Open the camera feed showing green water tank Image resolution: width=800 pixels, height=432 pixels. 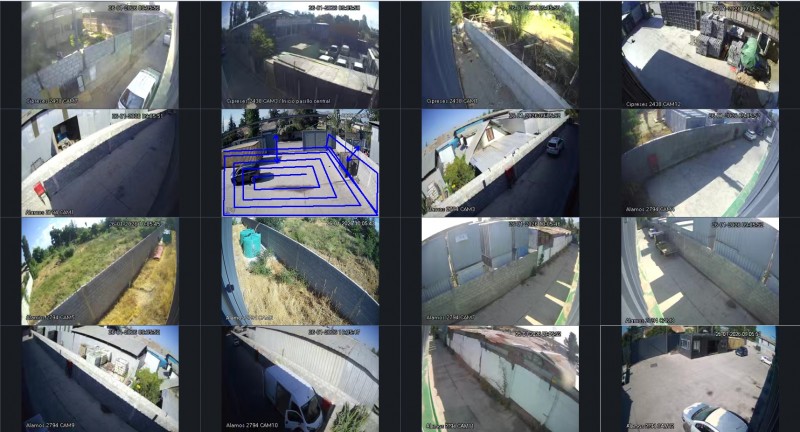pos(300,270)
